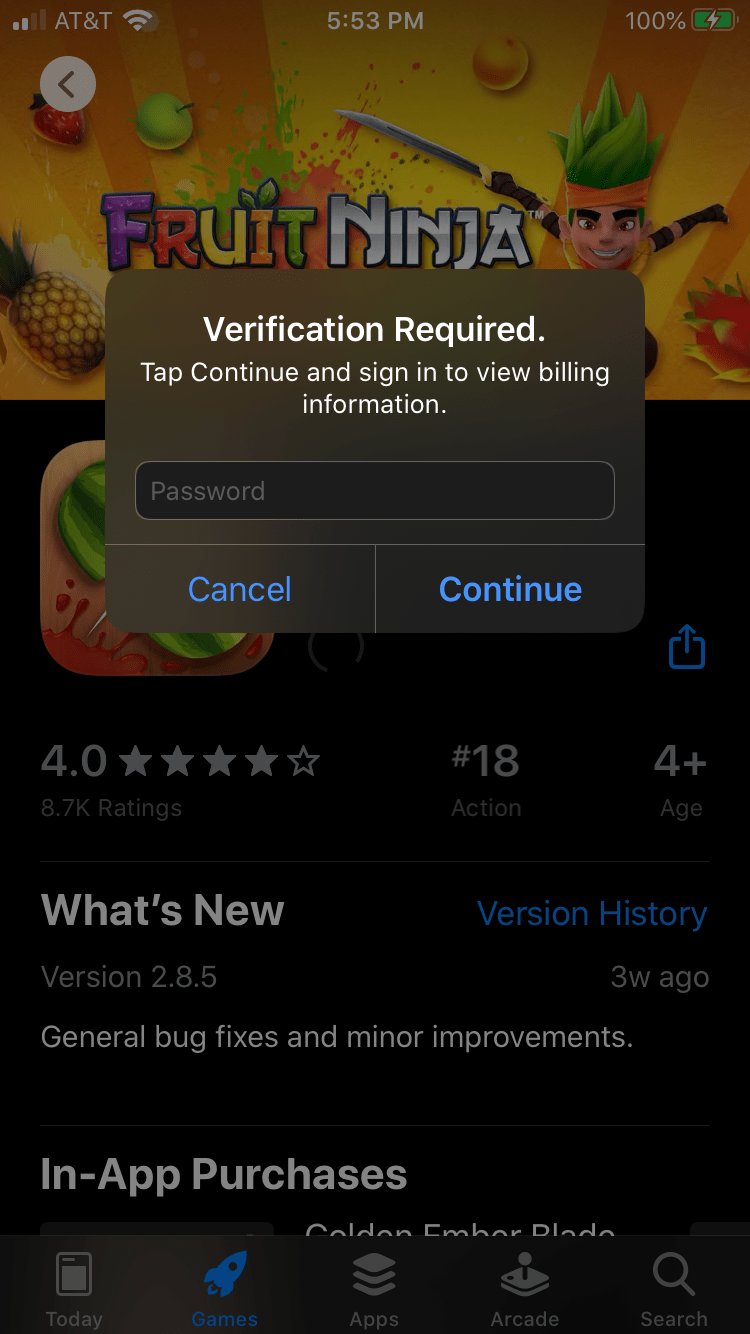750x1334 pixels.
Task: Open the Games tab
Action: pyautogui.click(x=224, y=1288)
